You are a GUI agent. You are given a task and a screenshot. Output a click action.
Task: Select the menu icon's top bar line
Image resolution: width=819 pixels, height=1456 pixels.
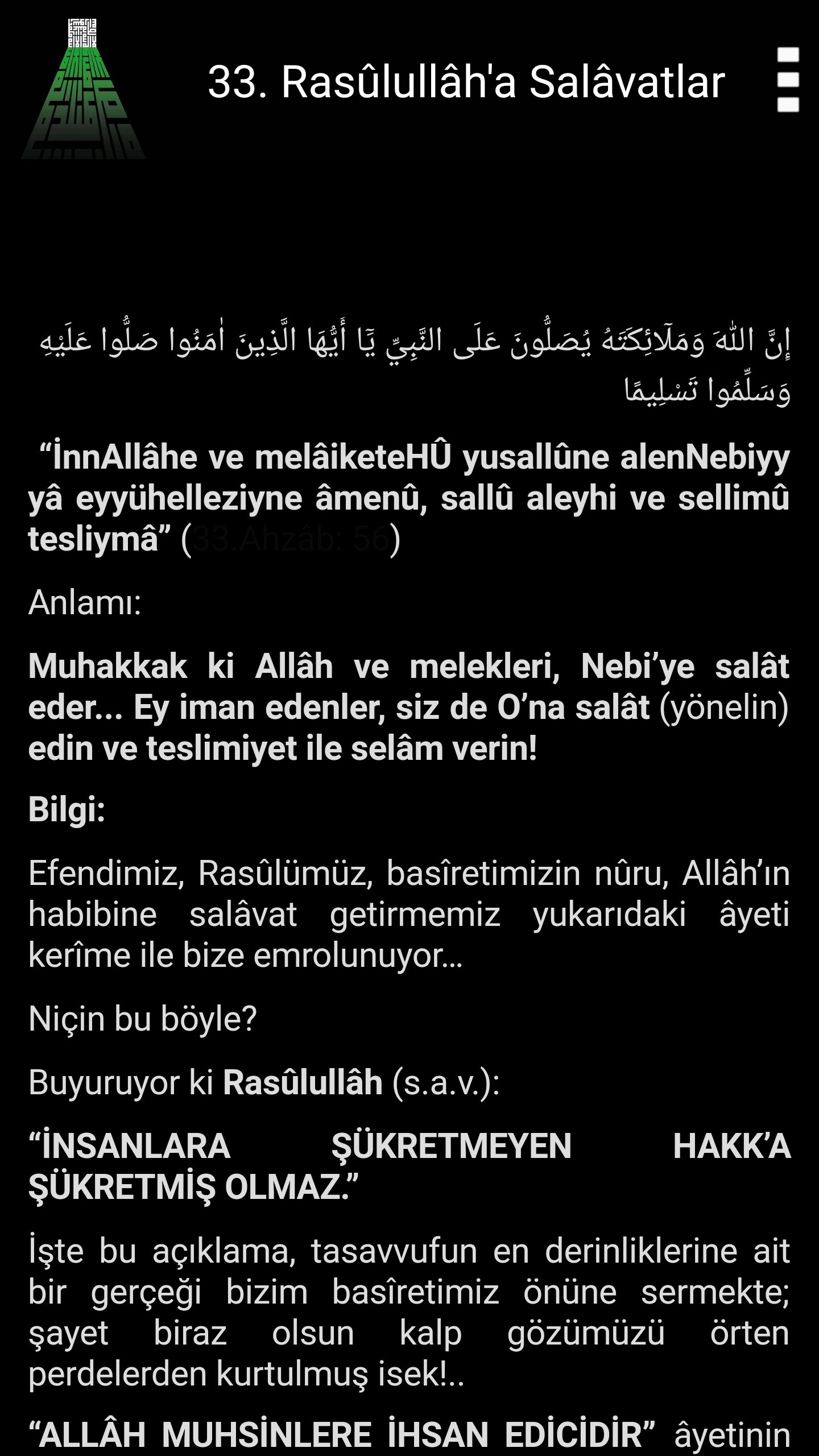click(x=788, y=56)
